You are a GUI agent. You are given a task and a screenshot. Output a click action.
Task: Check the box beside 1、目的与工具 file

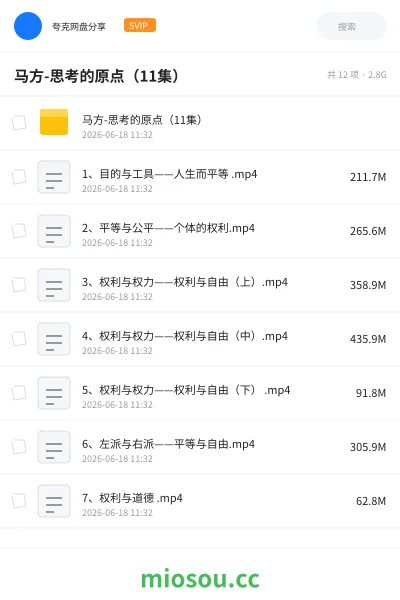pos(19,177)
